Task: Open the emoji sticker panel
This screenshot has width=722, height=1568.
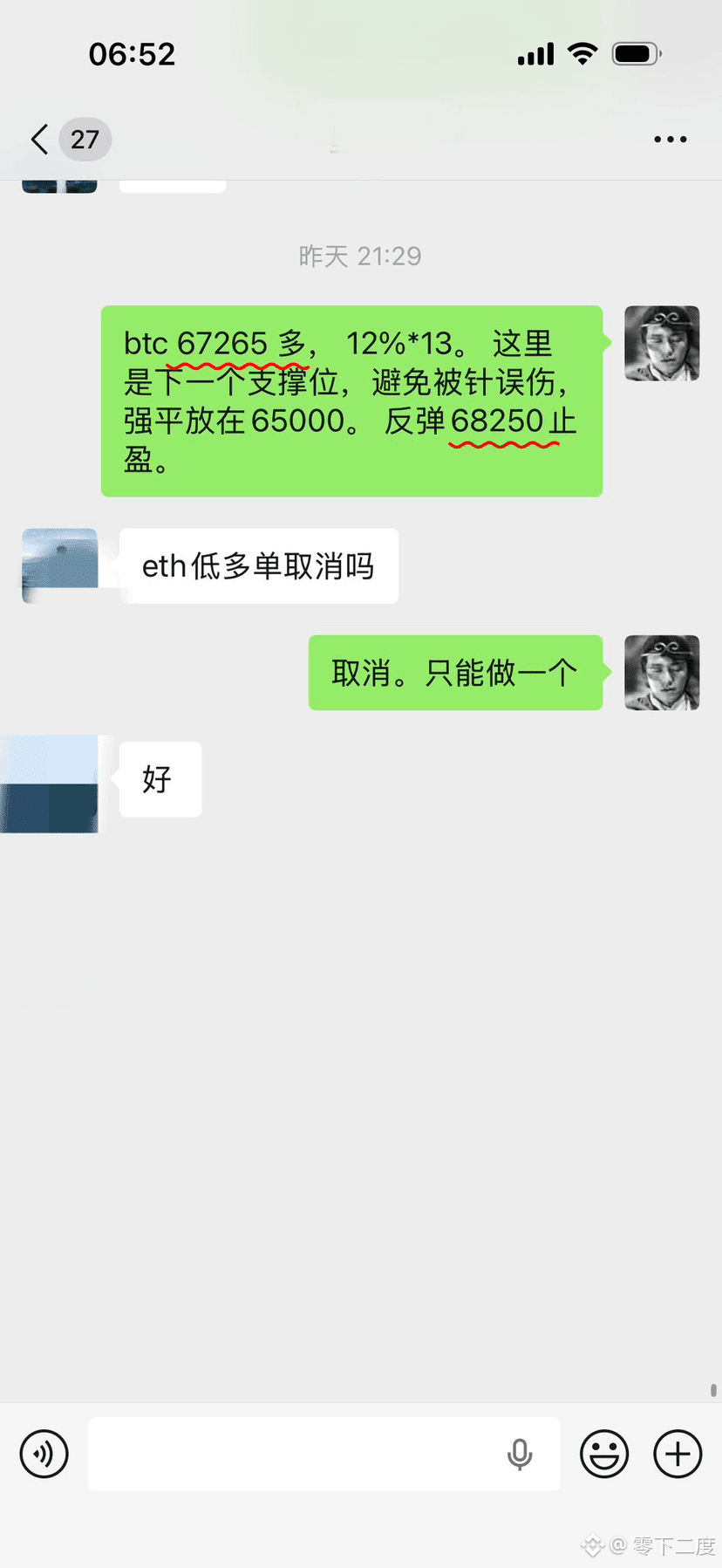Action: pos(604,1454)
